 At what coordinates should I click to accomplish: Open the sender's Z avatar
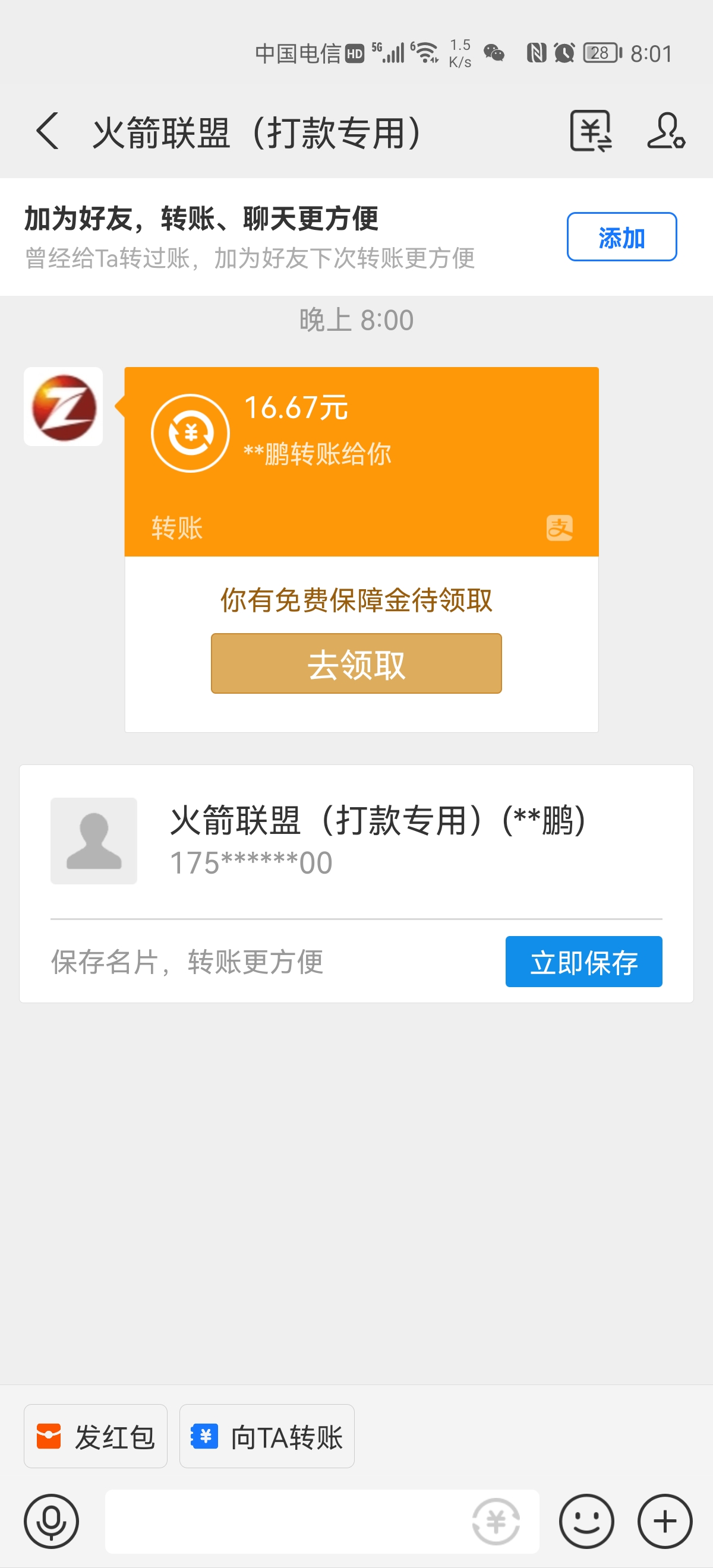64,407
